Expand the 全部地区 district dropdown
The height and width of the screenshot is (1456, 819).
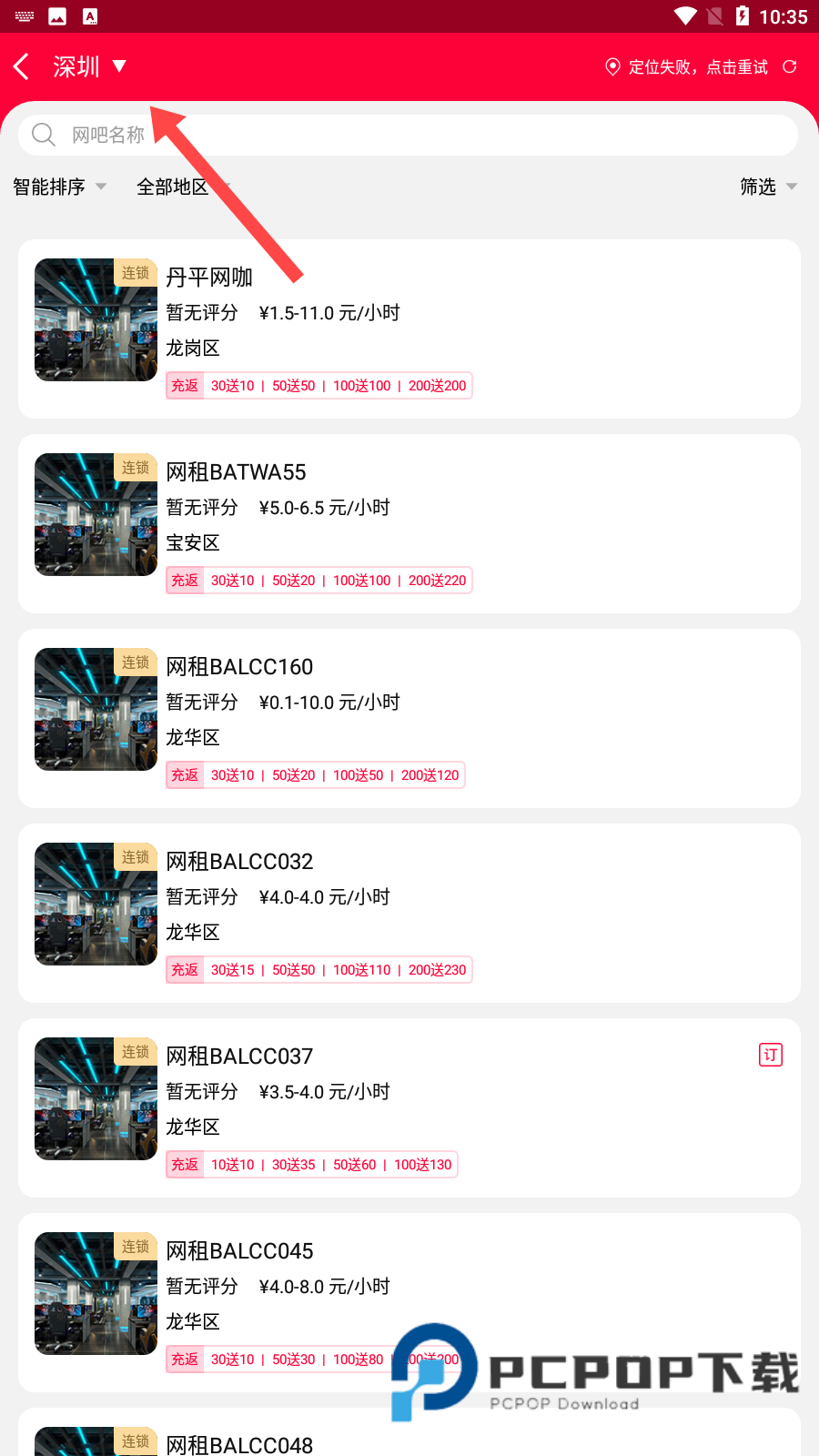point(182,187)
